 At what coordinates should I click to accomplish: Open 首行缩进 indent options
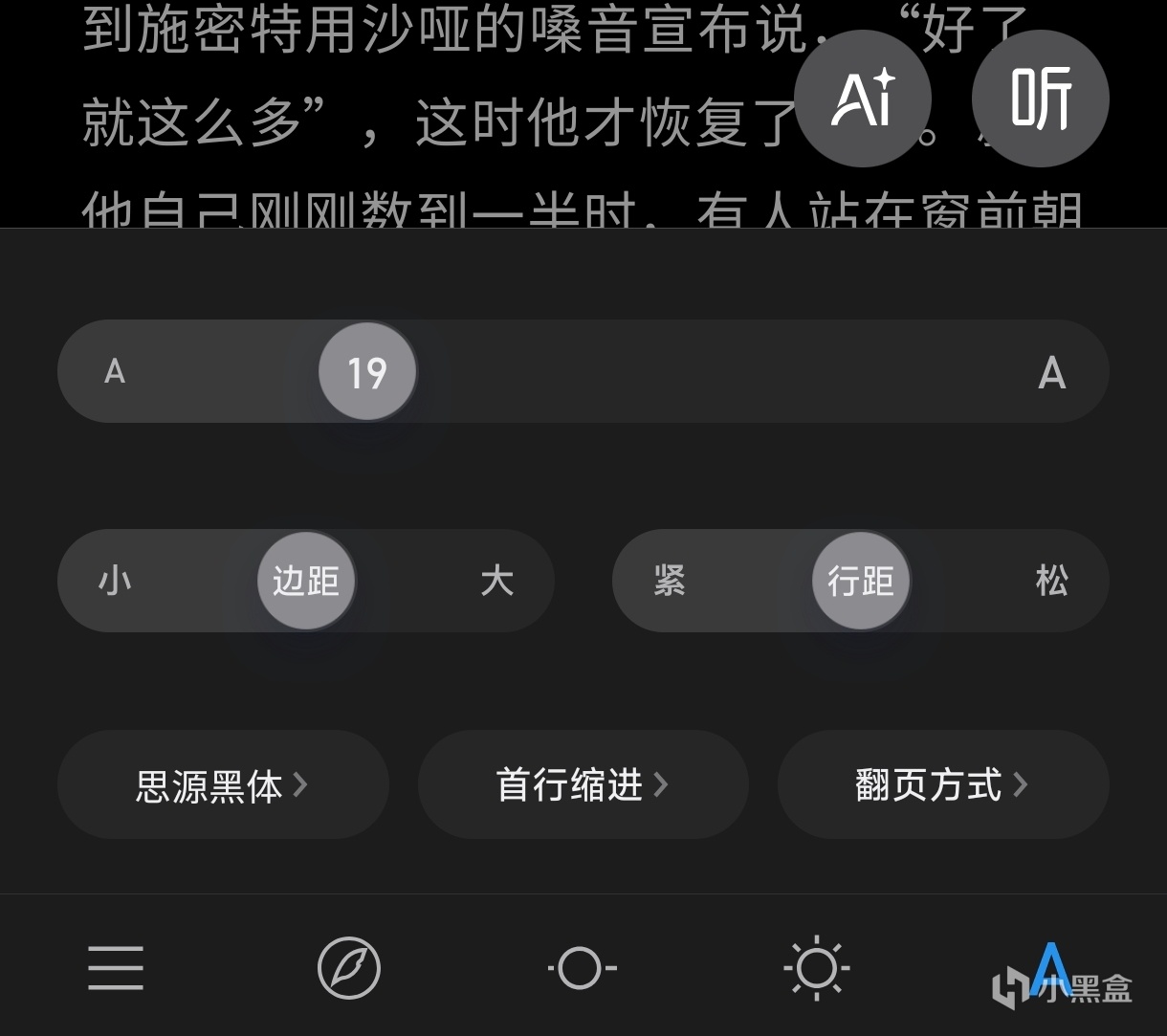583,785
